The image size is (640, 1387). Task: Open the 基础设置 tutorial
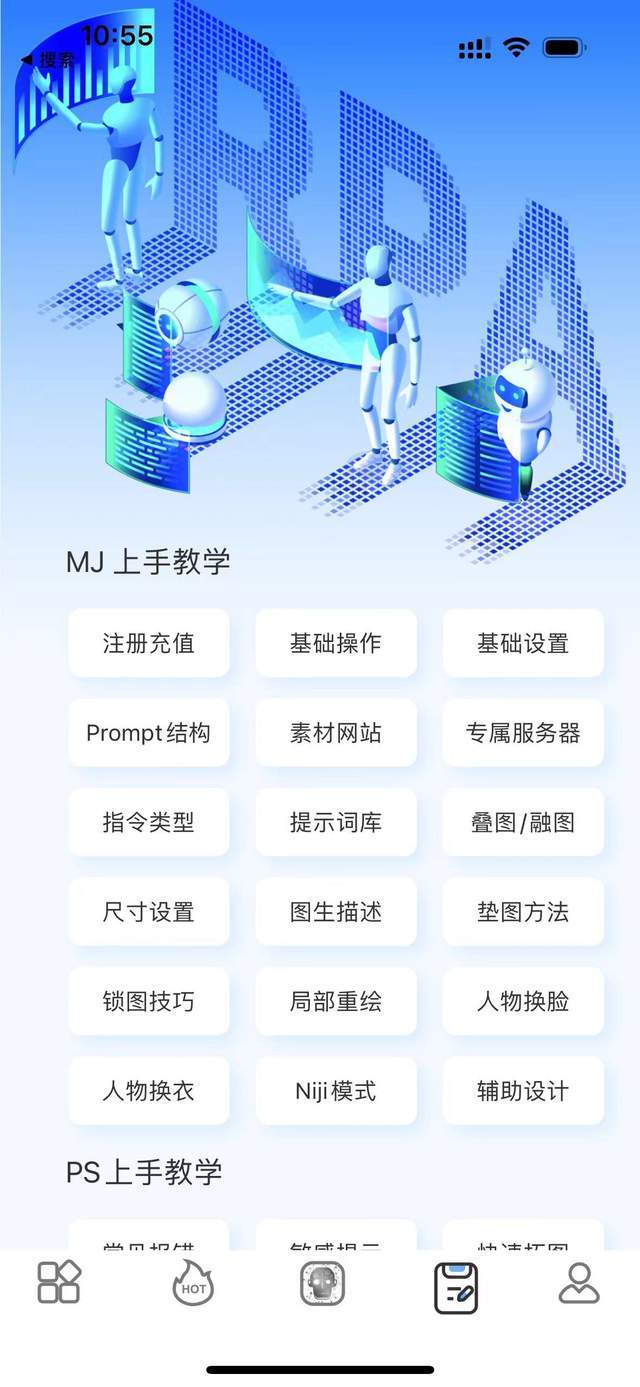tap(523, 643)
